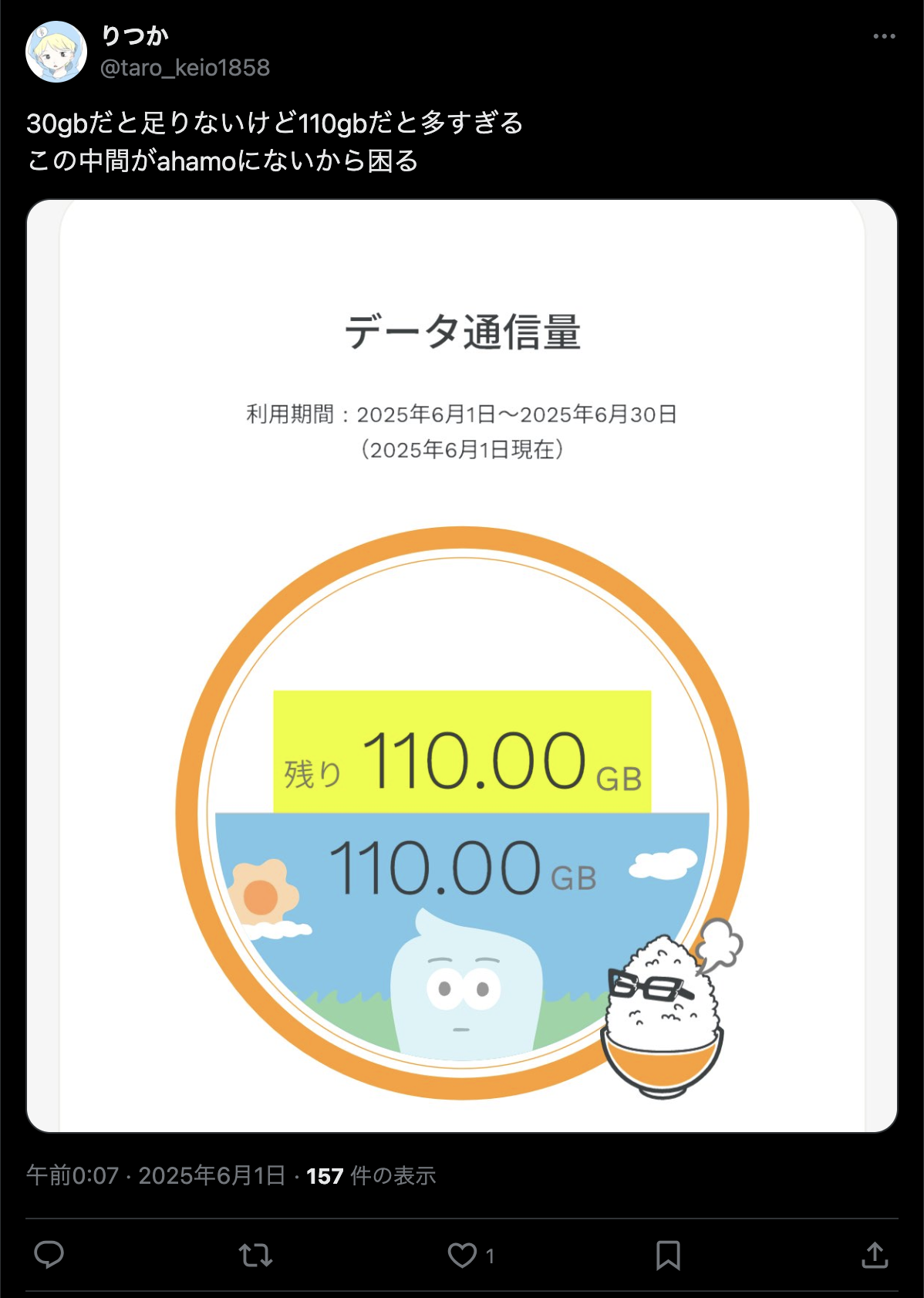Select the username りつか

coord(133,35)
